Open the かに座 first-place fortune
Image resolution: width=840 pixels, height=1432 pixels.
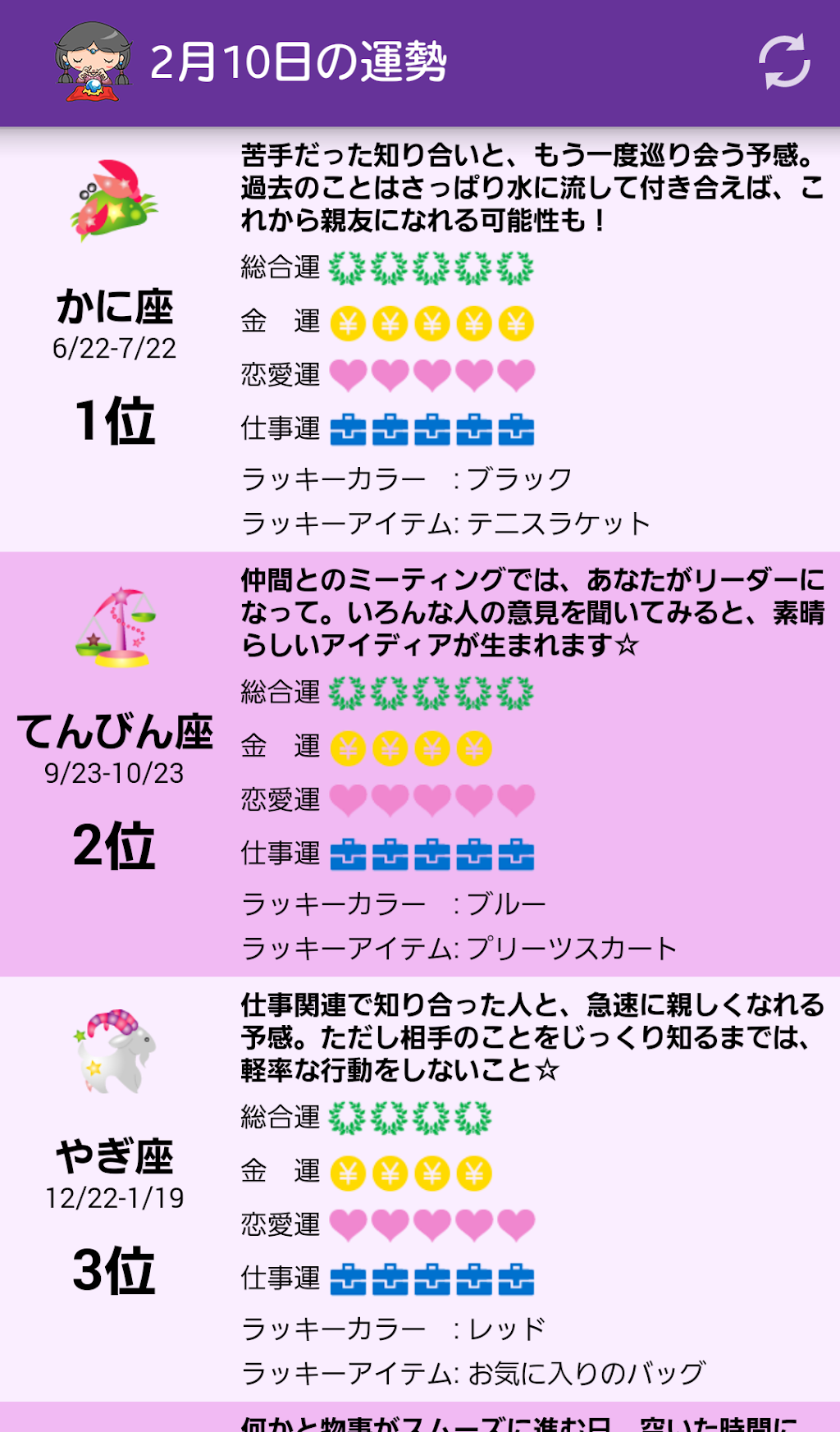pyautogui.click(x=420, y=339)
